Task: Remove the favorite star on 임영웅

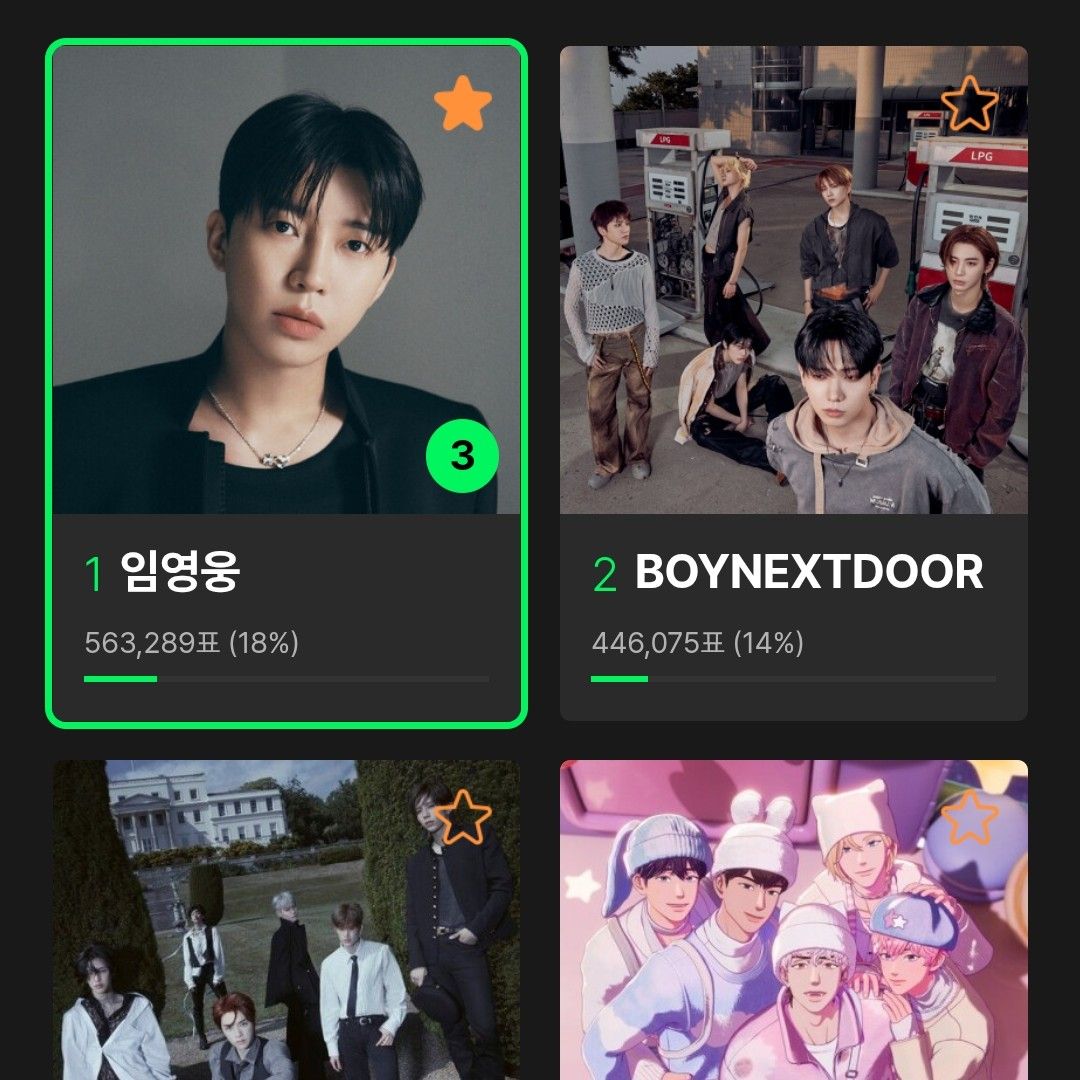Action: [x=463, y=106]
